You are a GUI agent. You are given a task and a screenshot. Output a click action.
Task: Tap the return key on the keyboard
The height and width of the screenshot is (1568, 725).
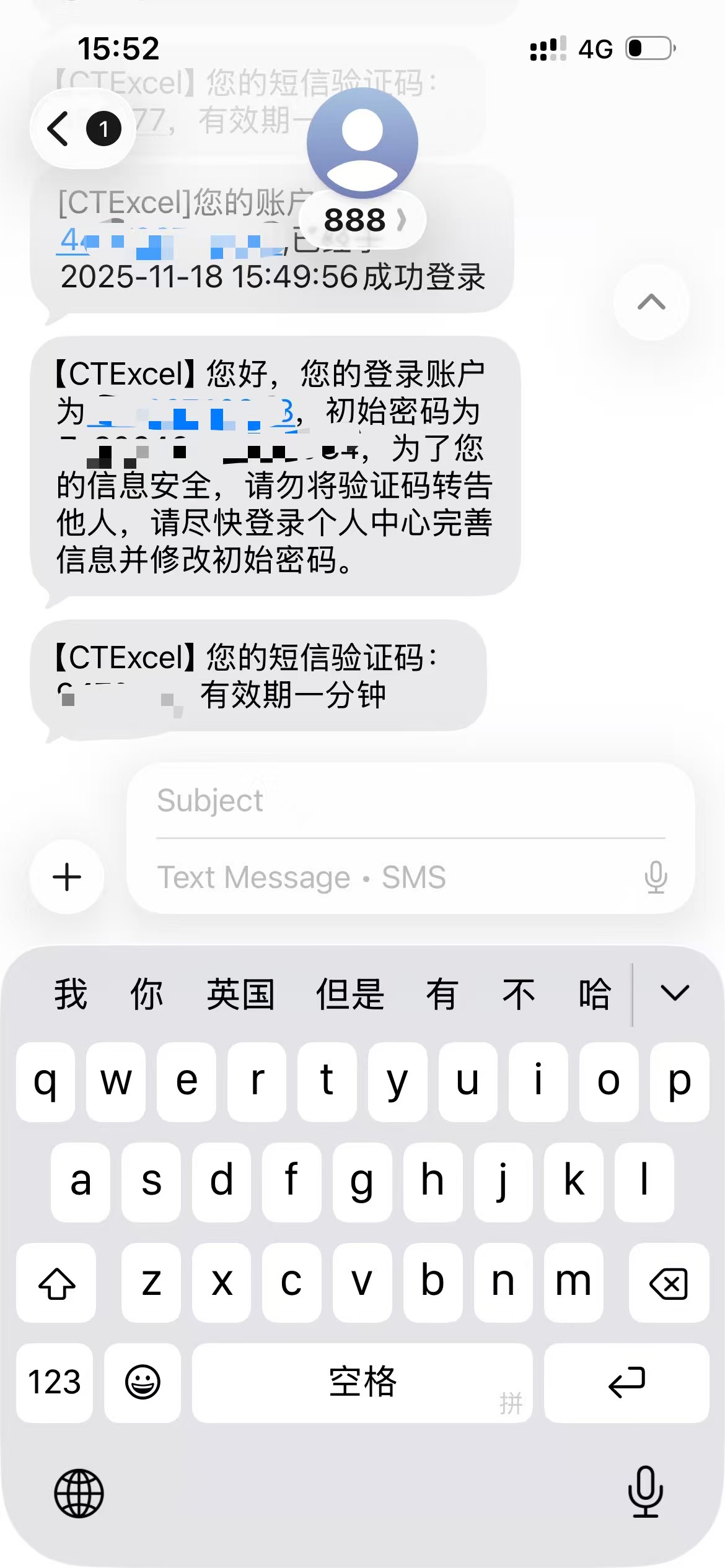point(627,1383)
